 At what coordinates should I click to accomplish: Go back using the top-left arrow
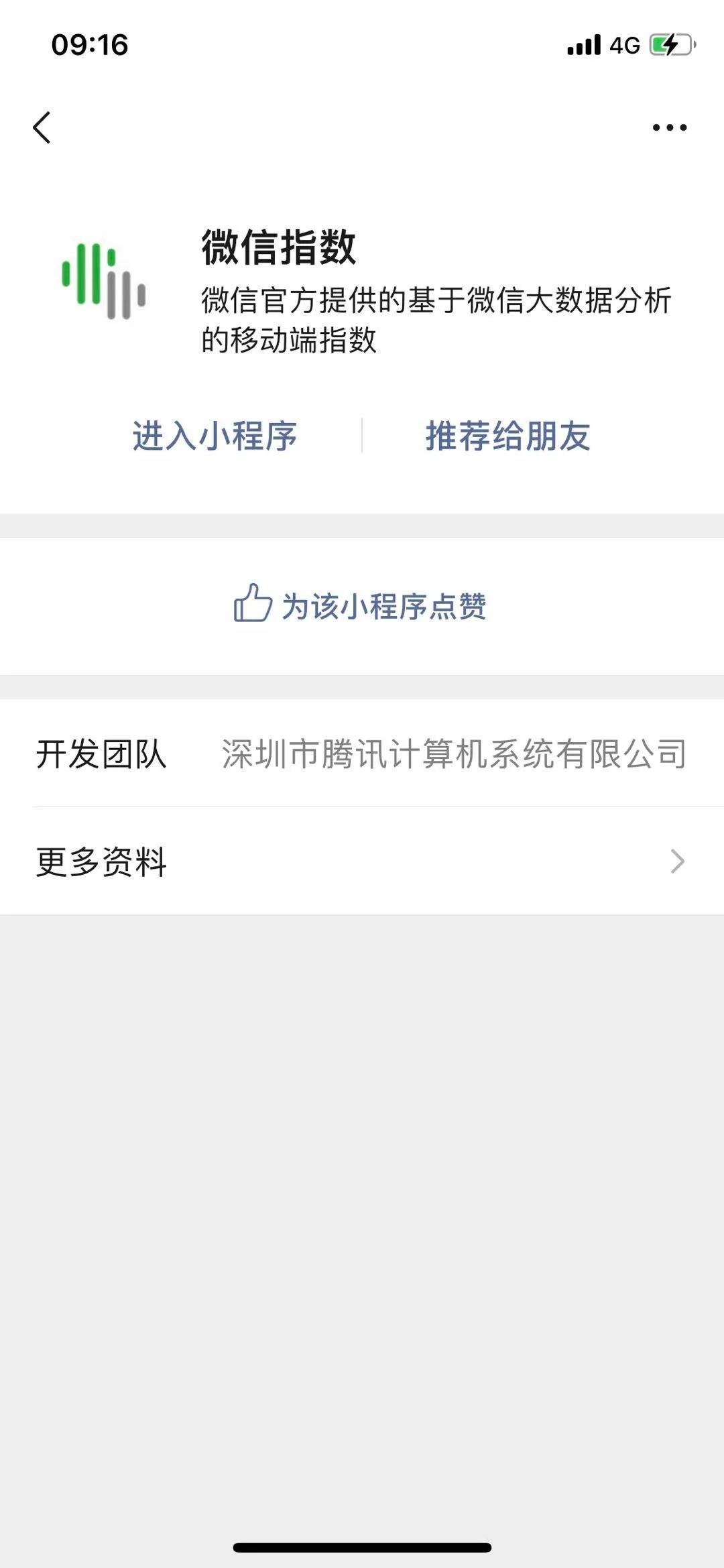42,127
